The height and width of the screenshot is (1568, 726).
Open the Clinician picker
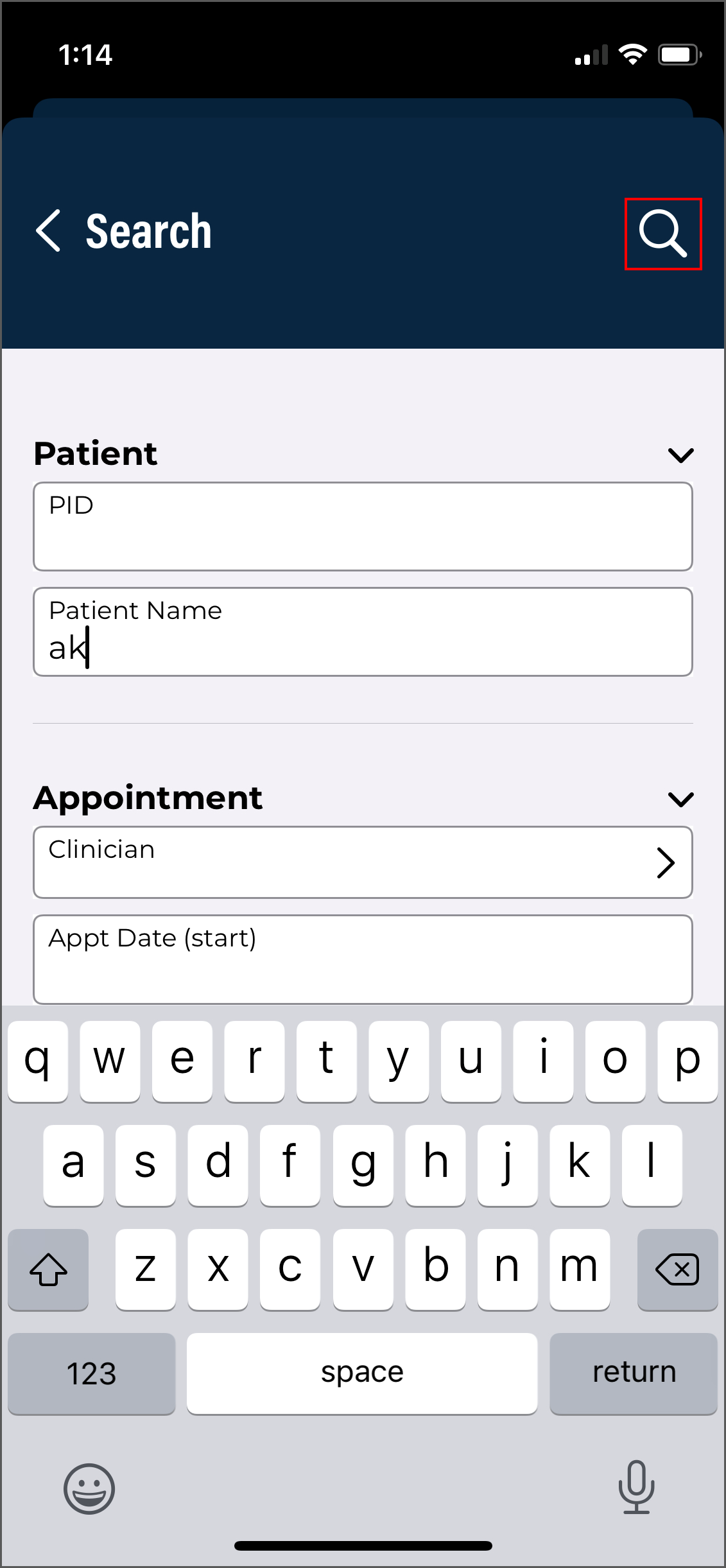363,862
